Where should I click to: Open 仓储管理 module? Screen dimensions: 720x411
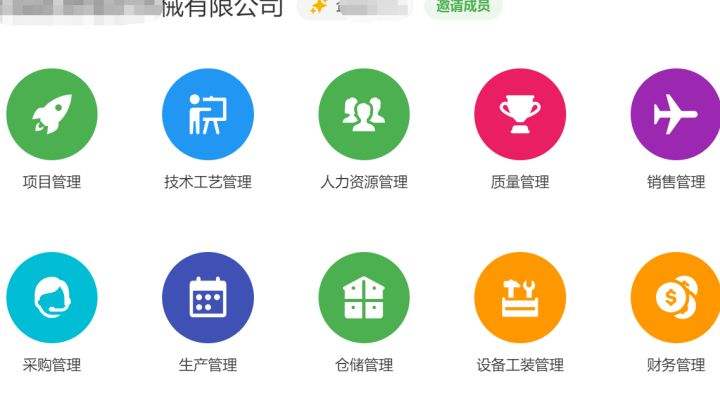coord(364,297)
